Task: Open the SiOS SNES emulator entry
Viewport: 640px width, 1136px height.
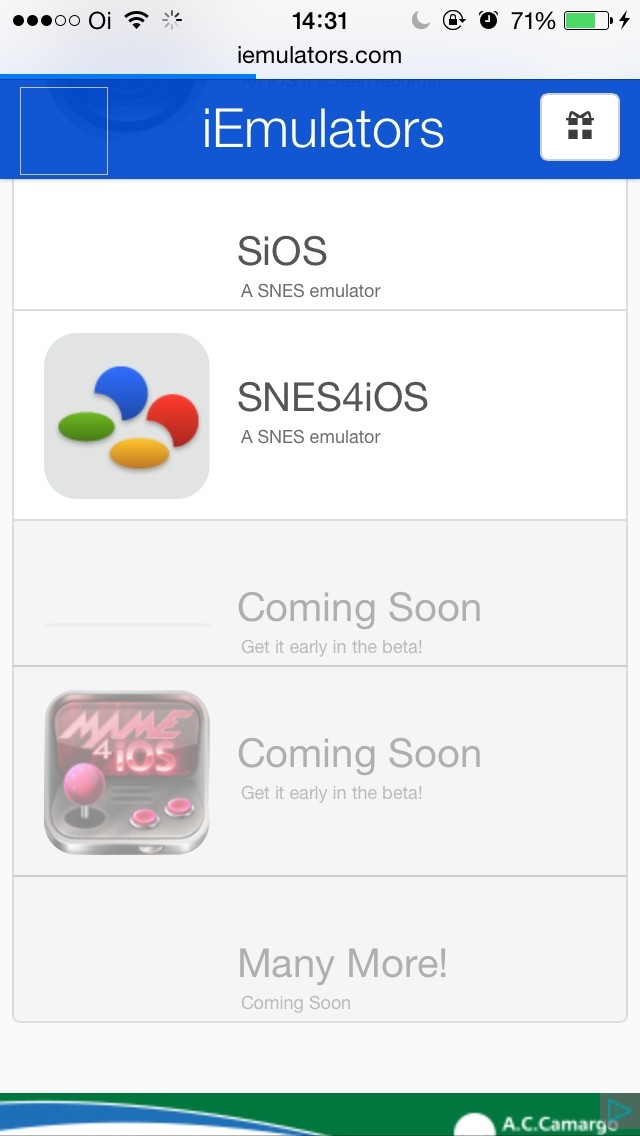Action: click(x=320, y=245)
